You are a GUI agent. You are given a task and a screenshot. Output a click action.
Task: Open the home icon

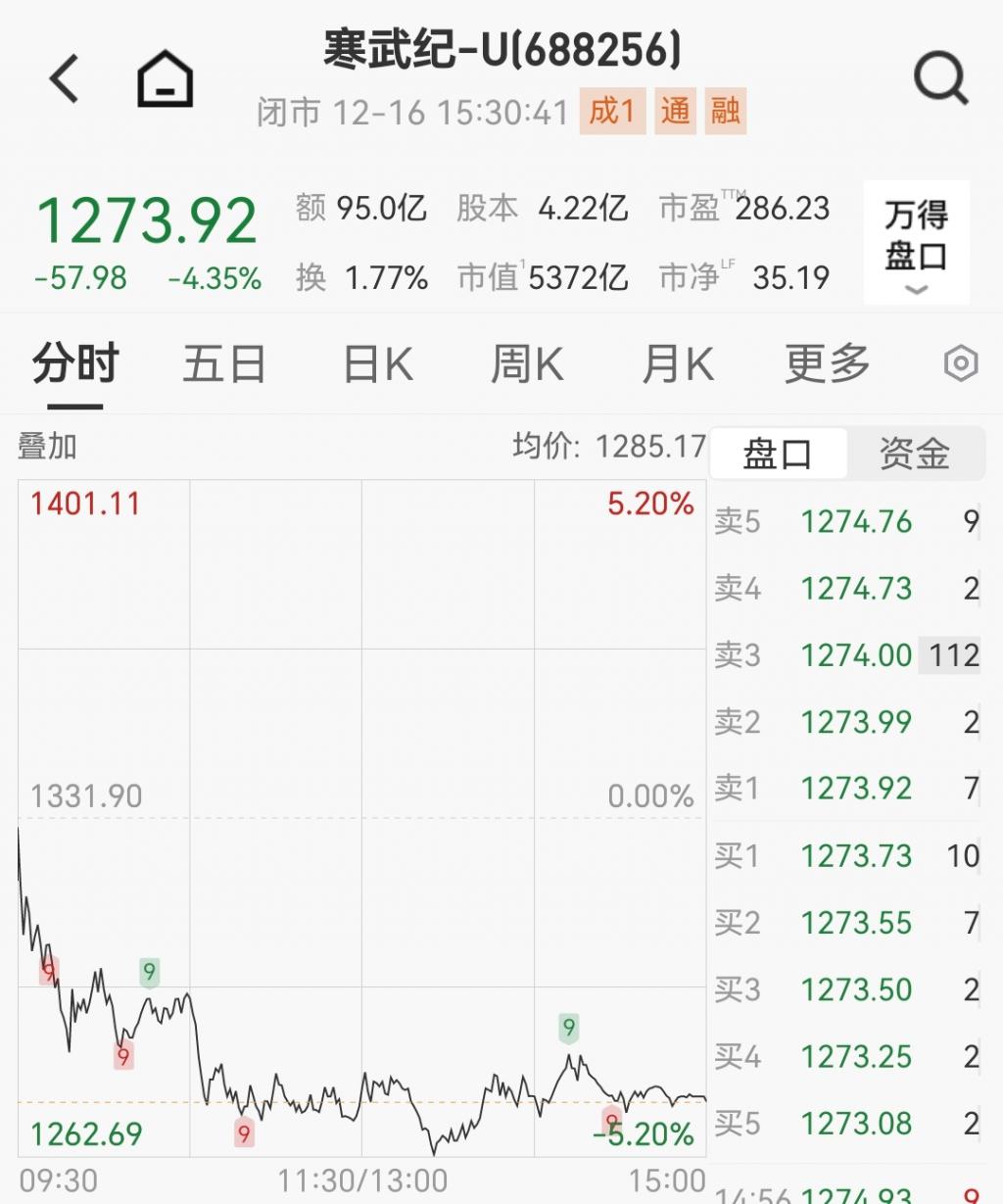(165, 78)
